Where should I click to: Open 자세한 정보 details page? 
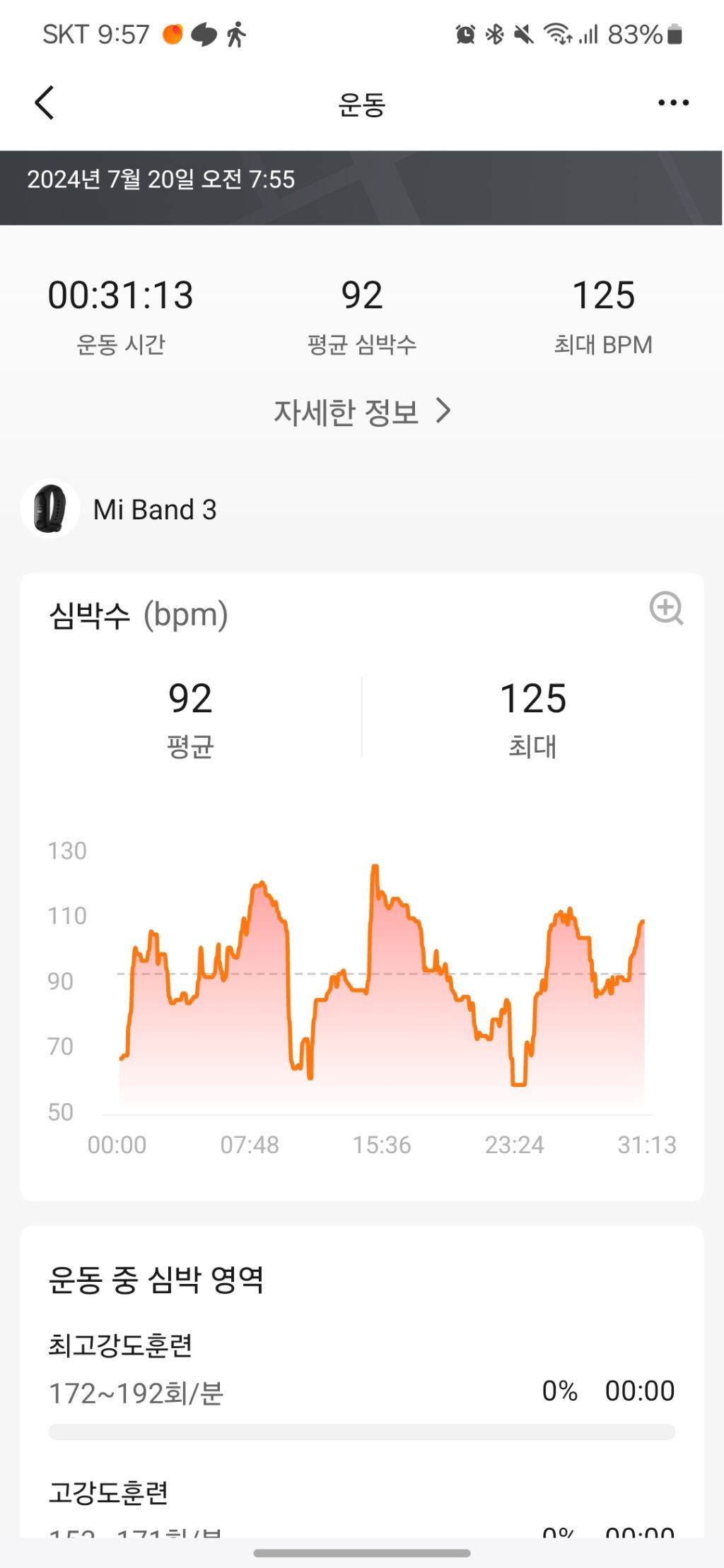[x=346, y=410]
